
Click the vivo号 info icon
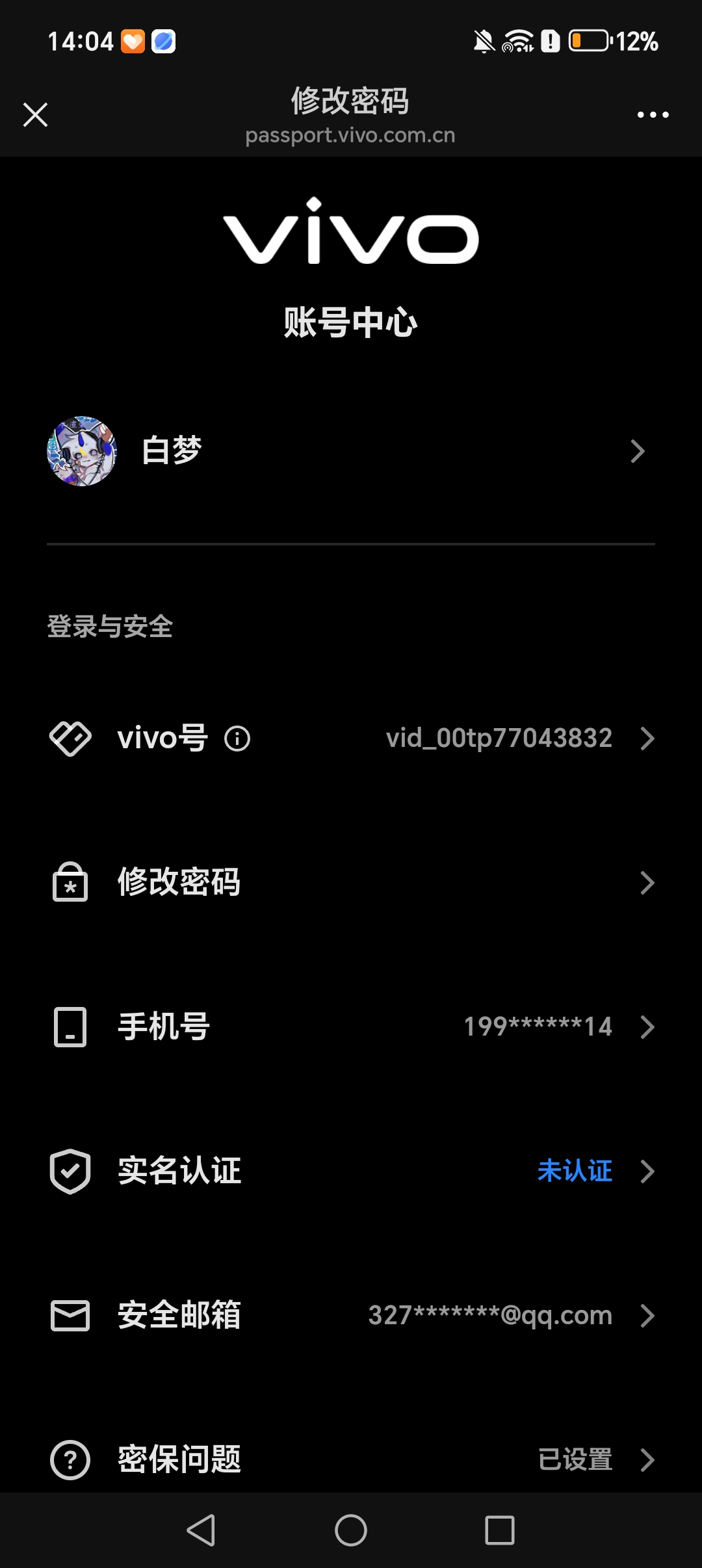coord(238,738)
